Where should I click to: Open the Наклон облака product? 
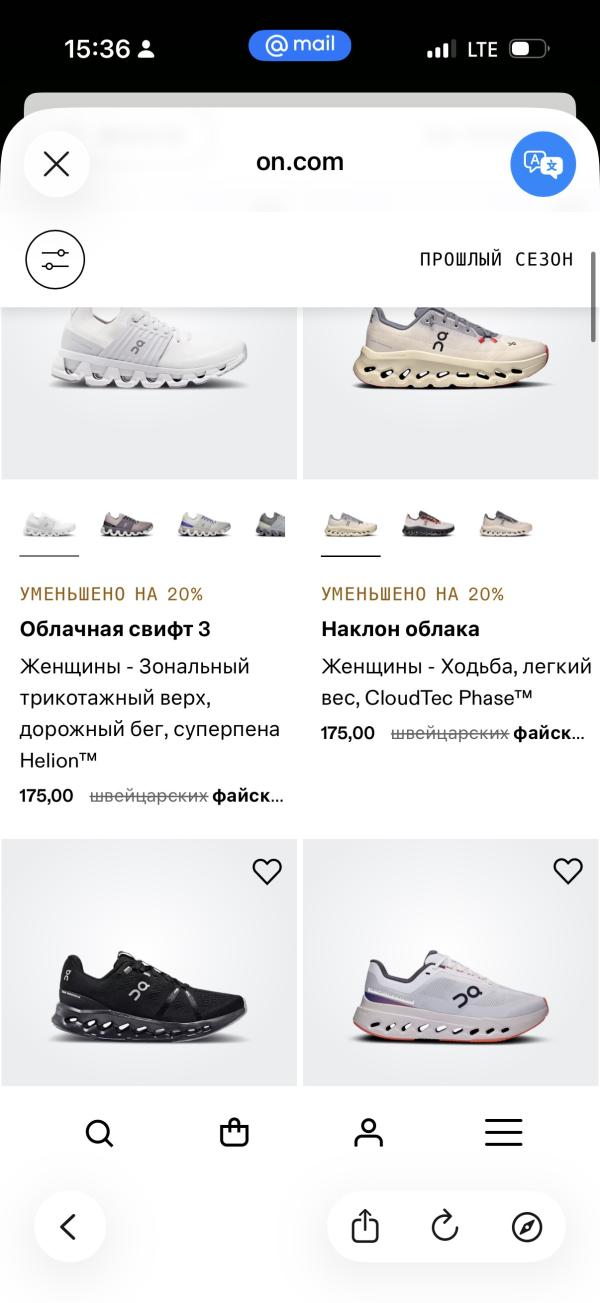[400, 629]
